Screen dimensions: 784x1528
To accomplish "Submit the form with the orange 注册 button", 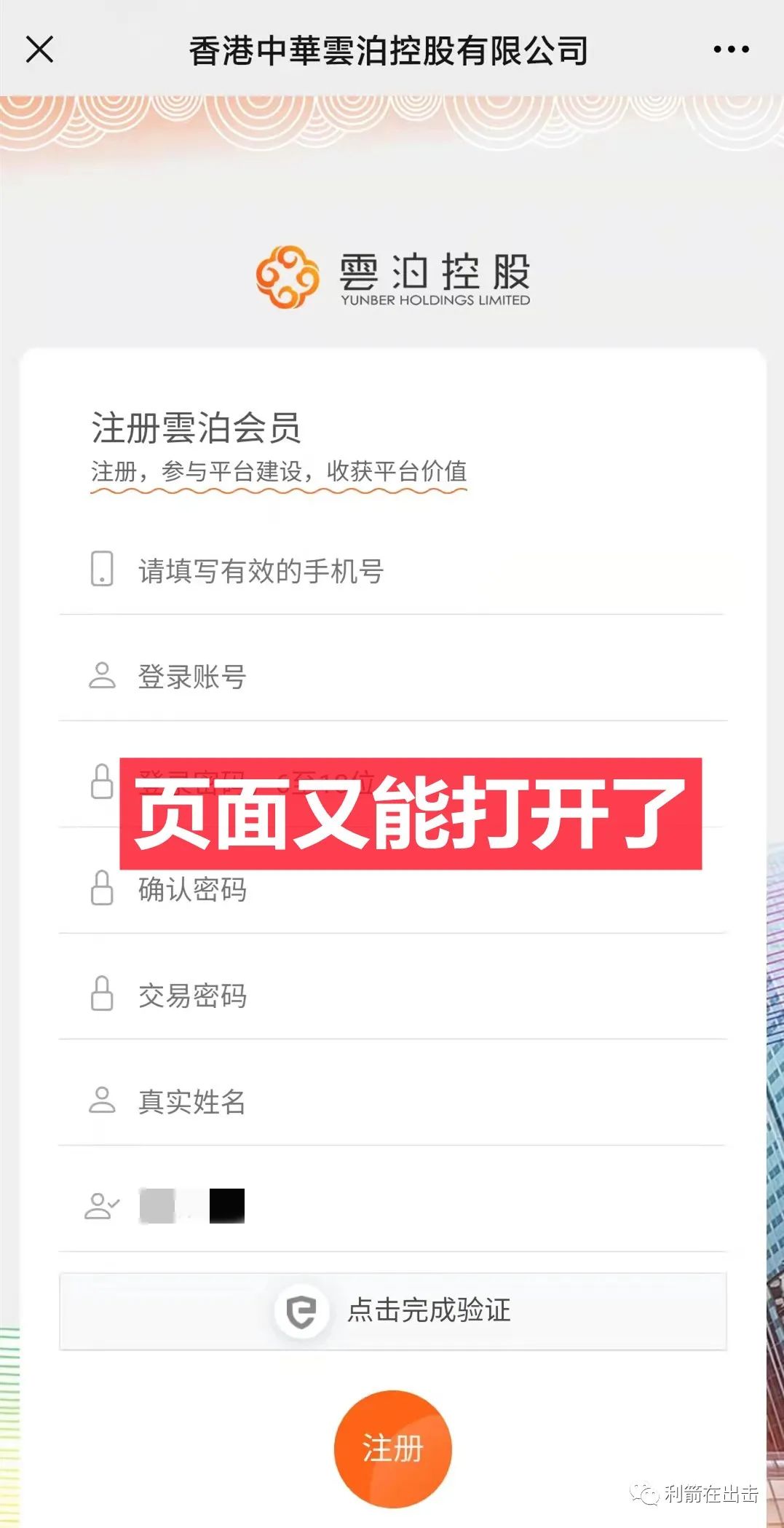I will click(x=392, y=1449).
